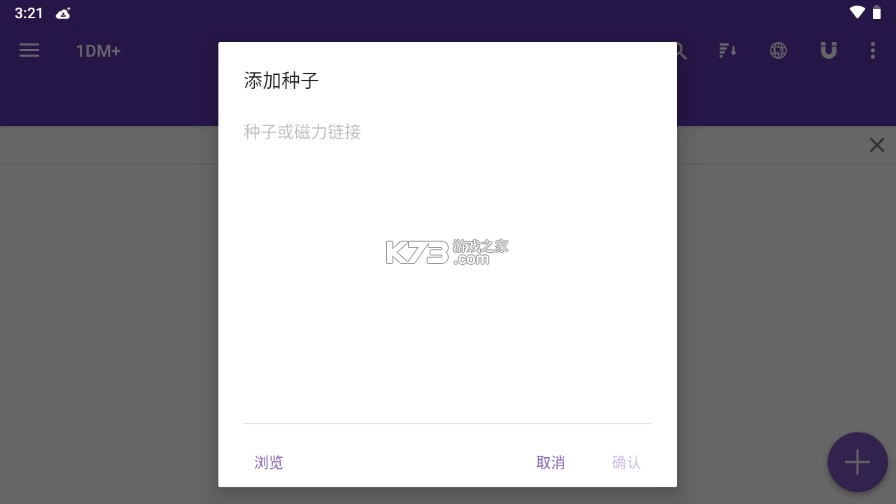The width and height of the screenshot is (896, 504).
Task: Confirm adding the torrent with 确认
Action: point(626,462)
